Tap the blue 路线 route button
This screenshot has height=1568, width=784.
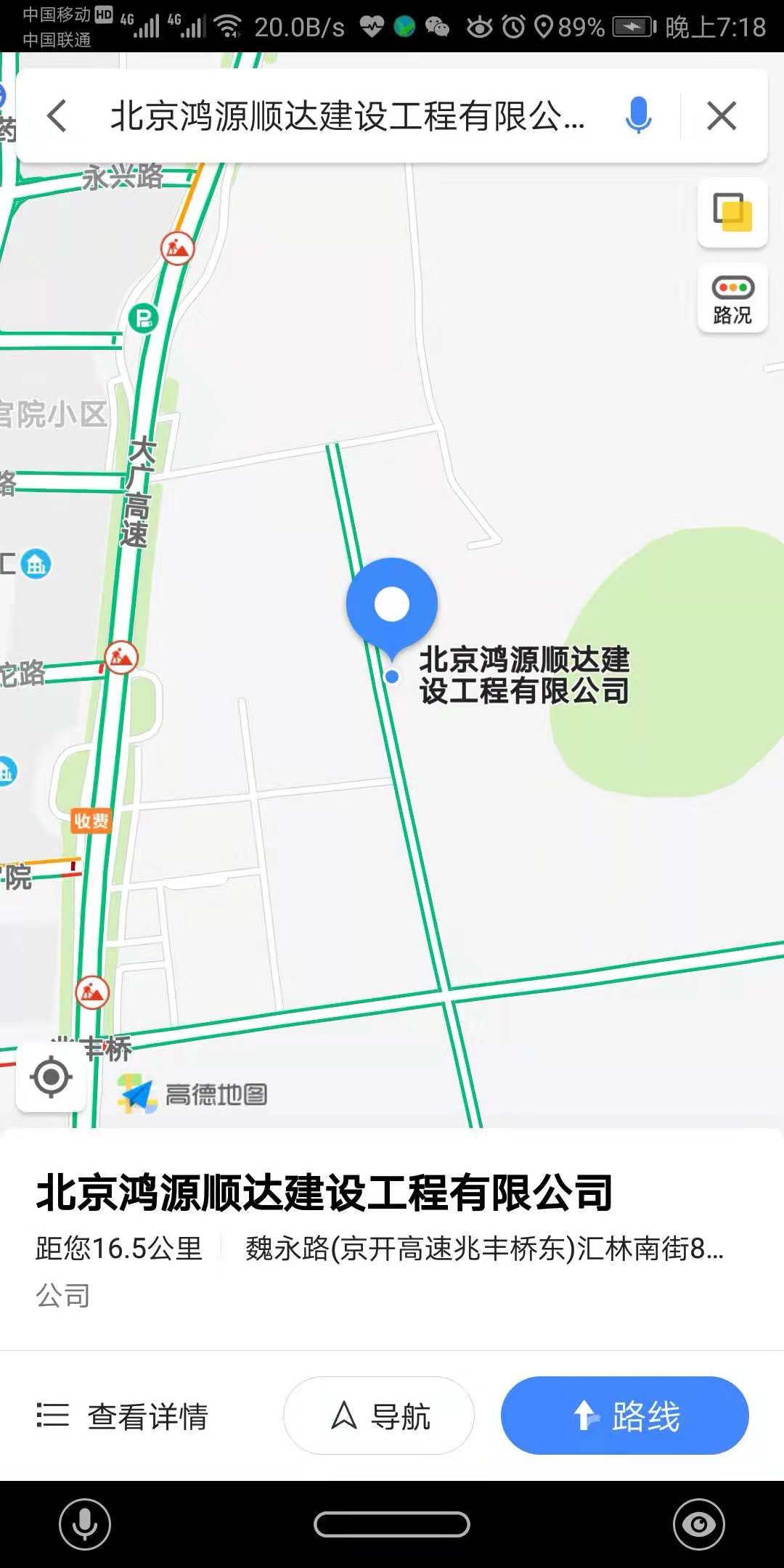625,1415
